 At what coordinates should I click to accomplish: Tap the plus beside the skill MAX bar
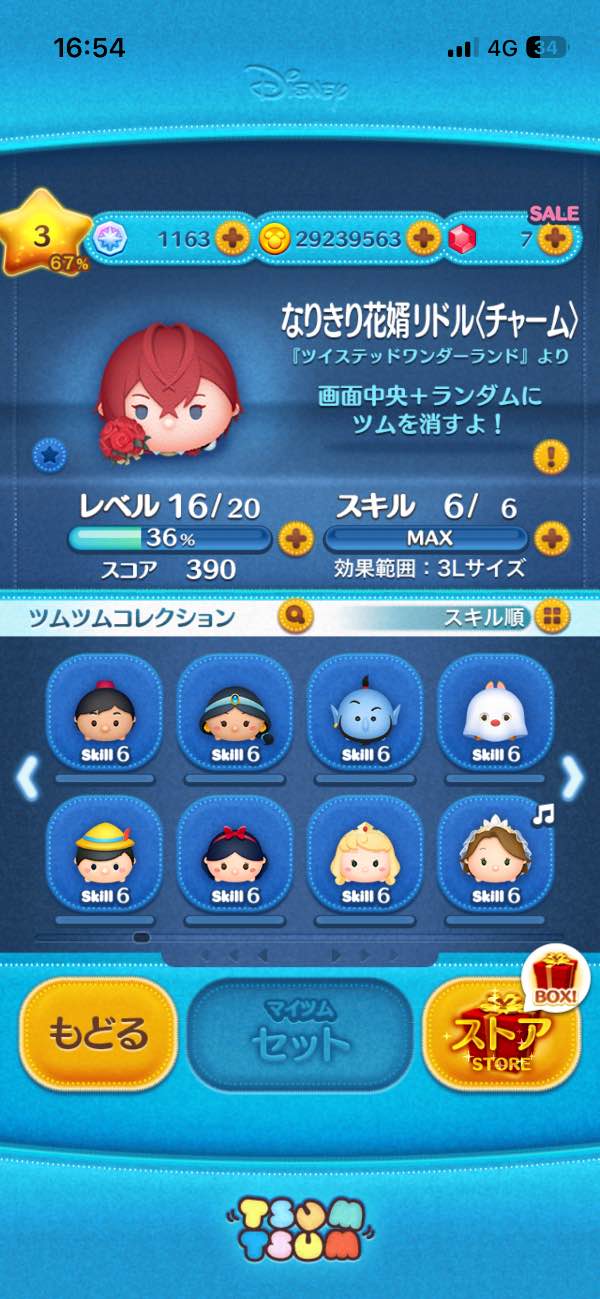550,539
